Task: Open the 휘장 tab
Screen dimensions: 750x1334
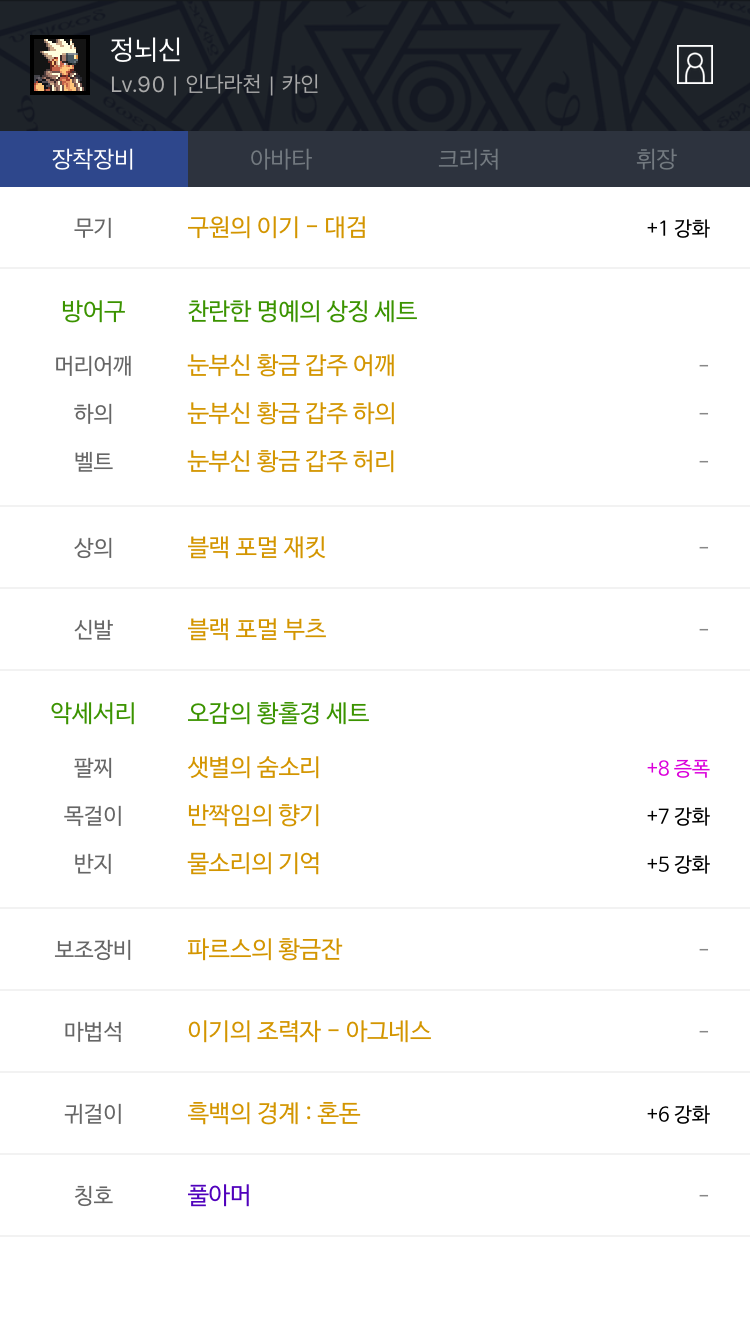Action: point(656,159)
